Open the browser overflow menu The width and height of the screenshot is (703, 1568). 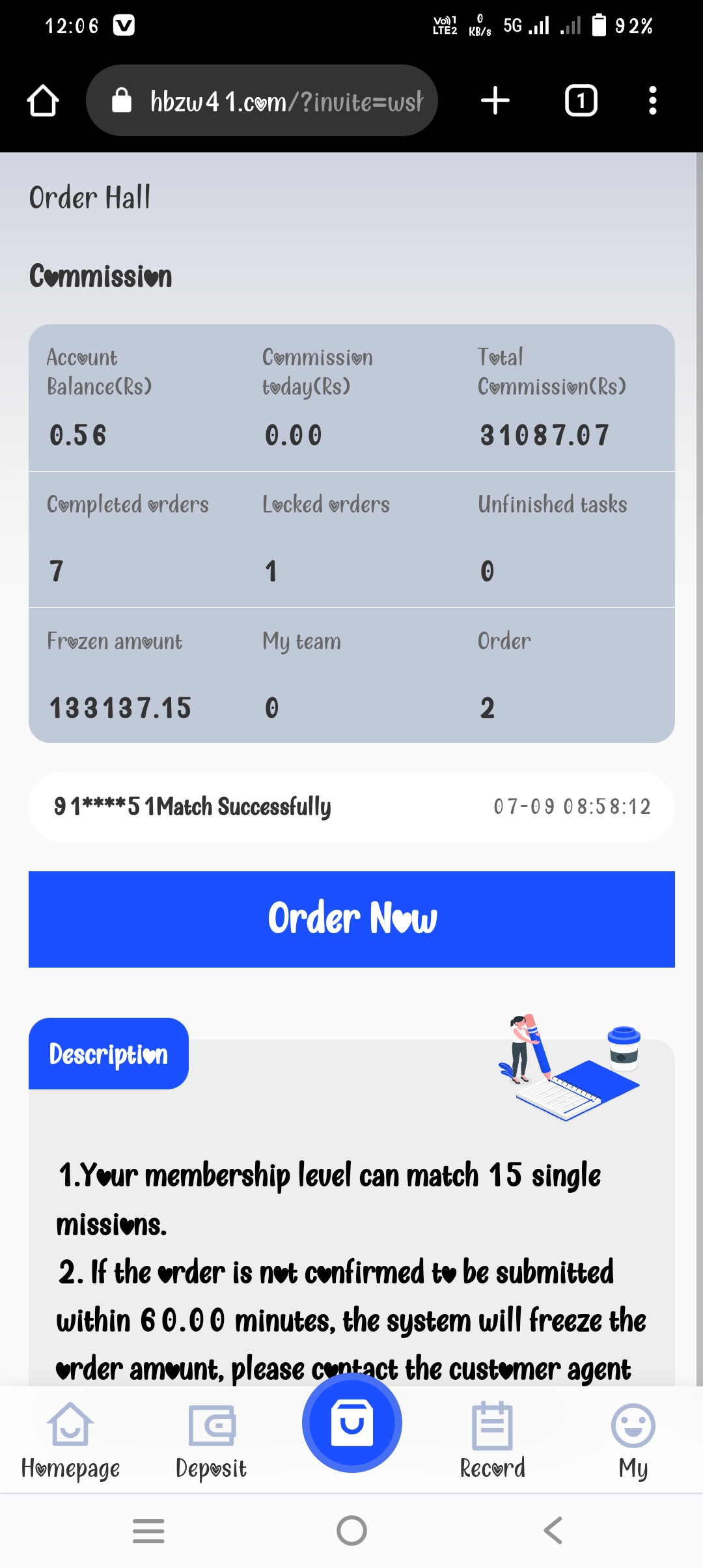pos(653,101)
